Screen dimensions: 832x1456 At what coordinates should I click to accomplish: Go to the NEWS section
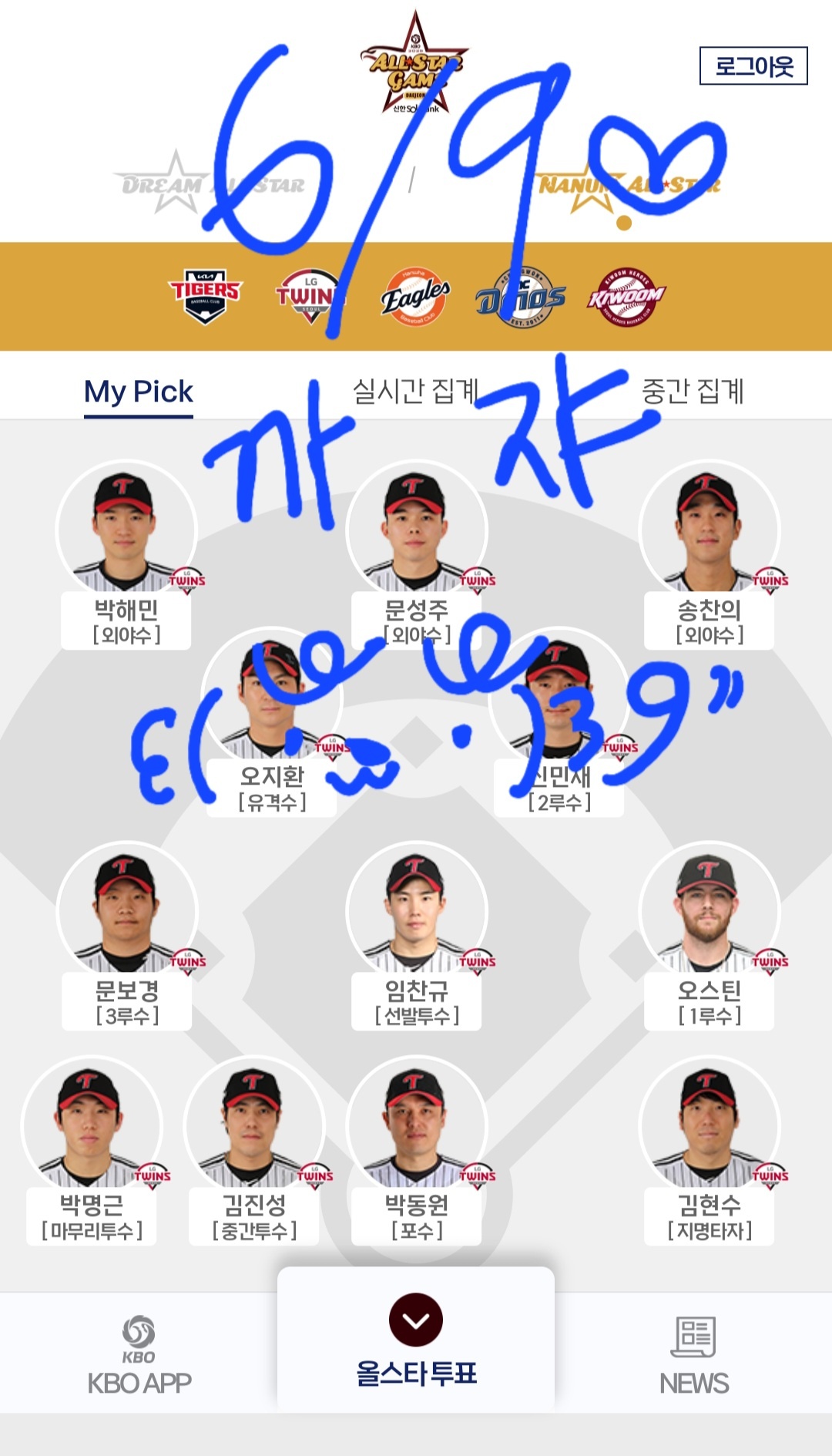click(693, 1355)
